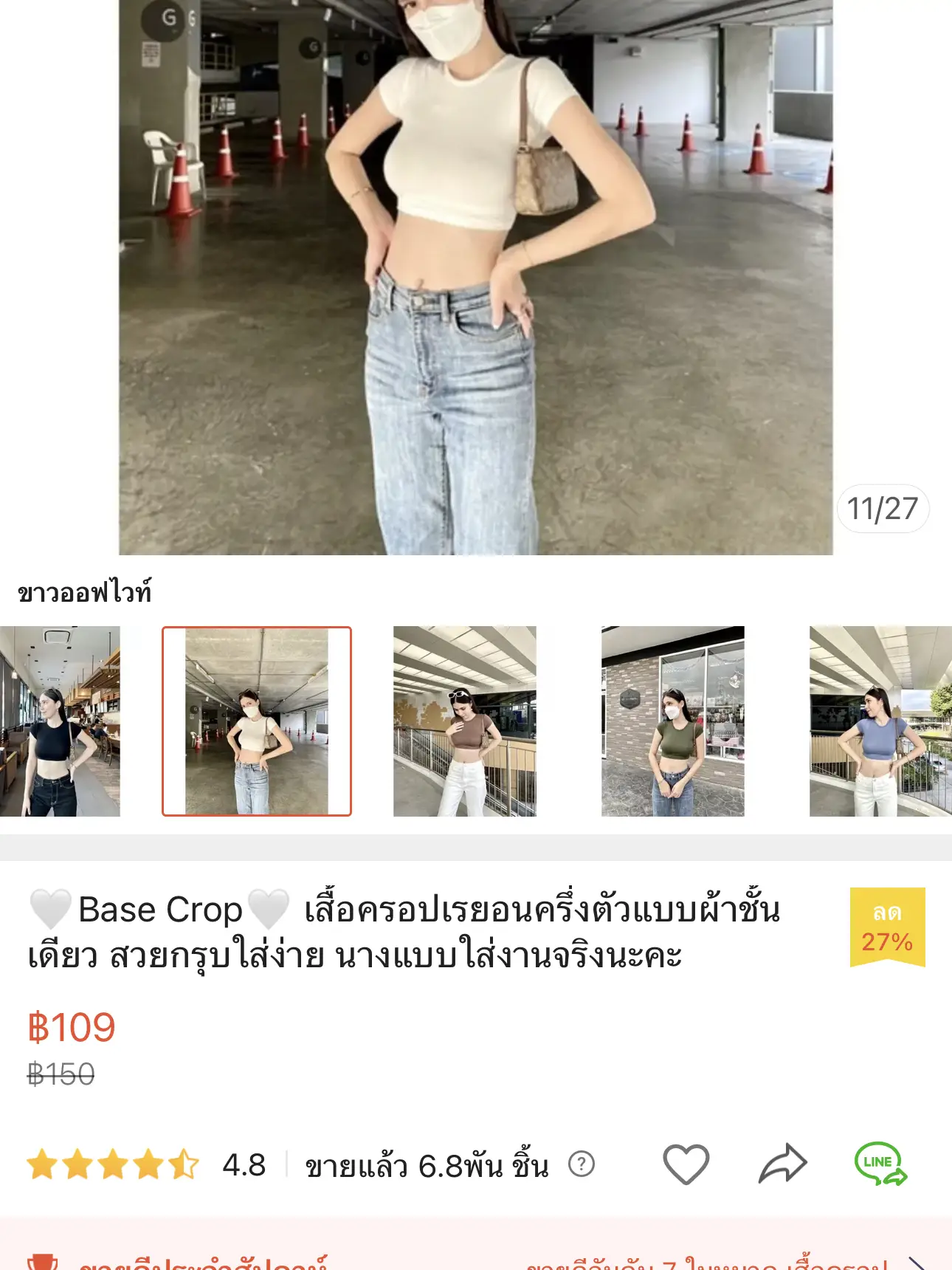Select the brown crop top thumbnail
Viewport: 952px width, 1270px height.
464,720
